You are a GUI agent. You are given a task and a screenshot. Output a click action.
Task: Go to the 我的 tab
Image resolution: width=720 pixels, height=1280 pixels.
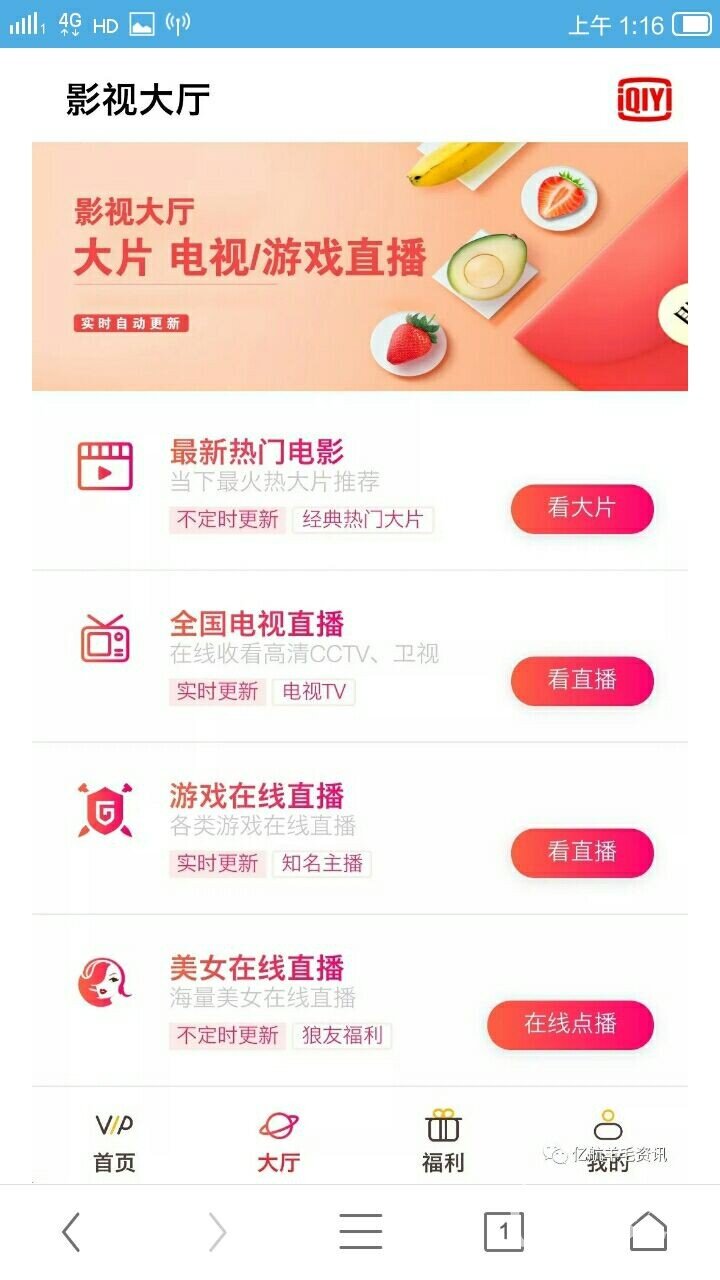(x=607, y=1142)
